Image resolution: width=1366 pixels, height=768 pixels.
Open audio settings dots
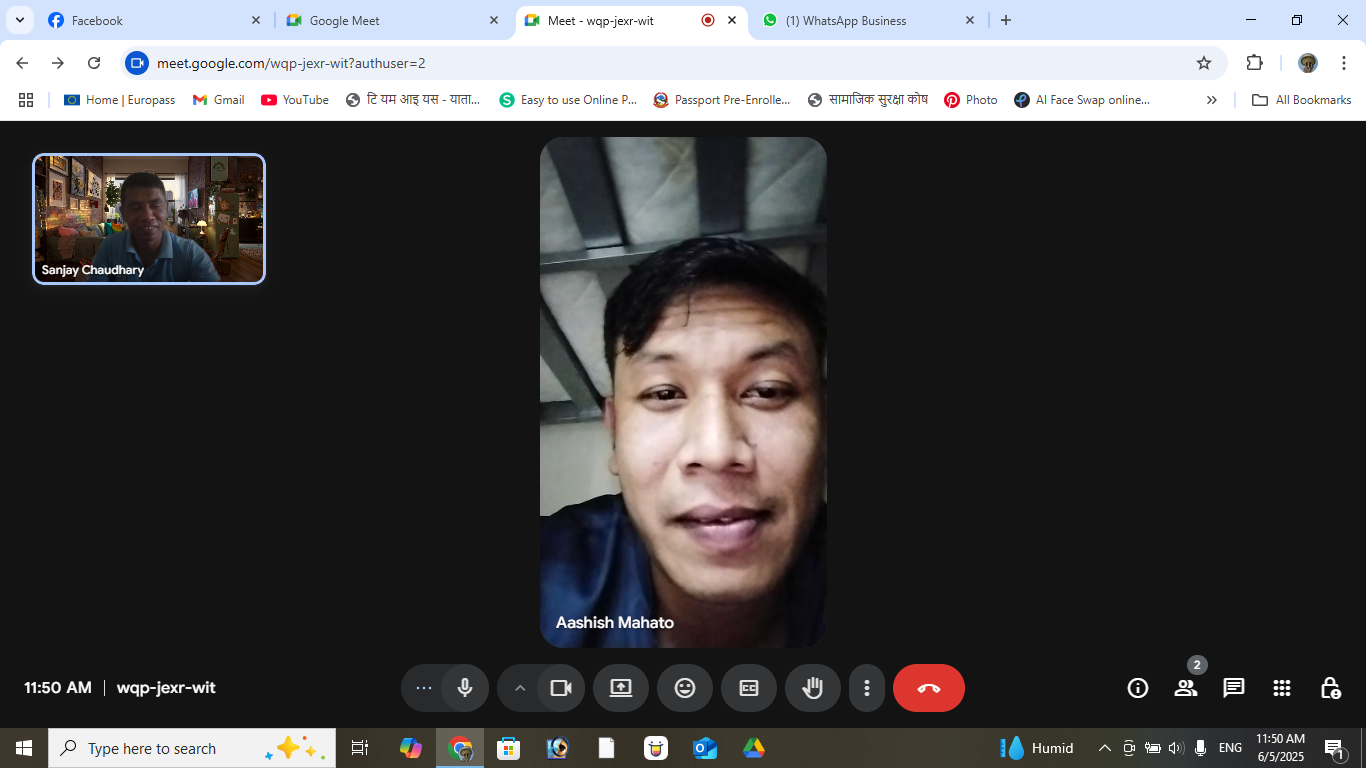coord(424,688)
